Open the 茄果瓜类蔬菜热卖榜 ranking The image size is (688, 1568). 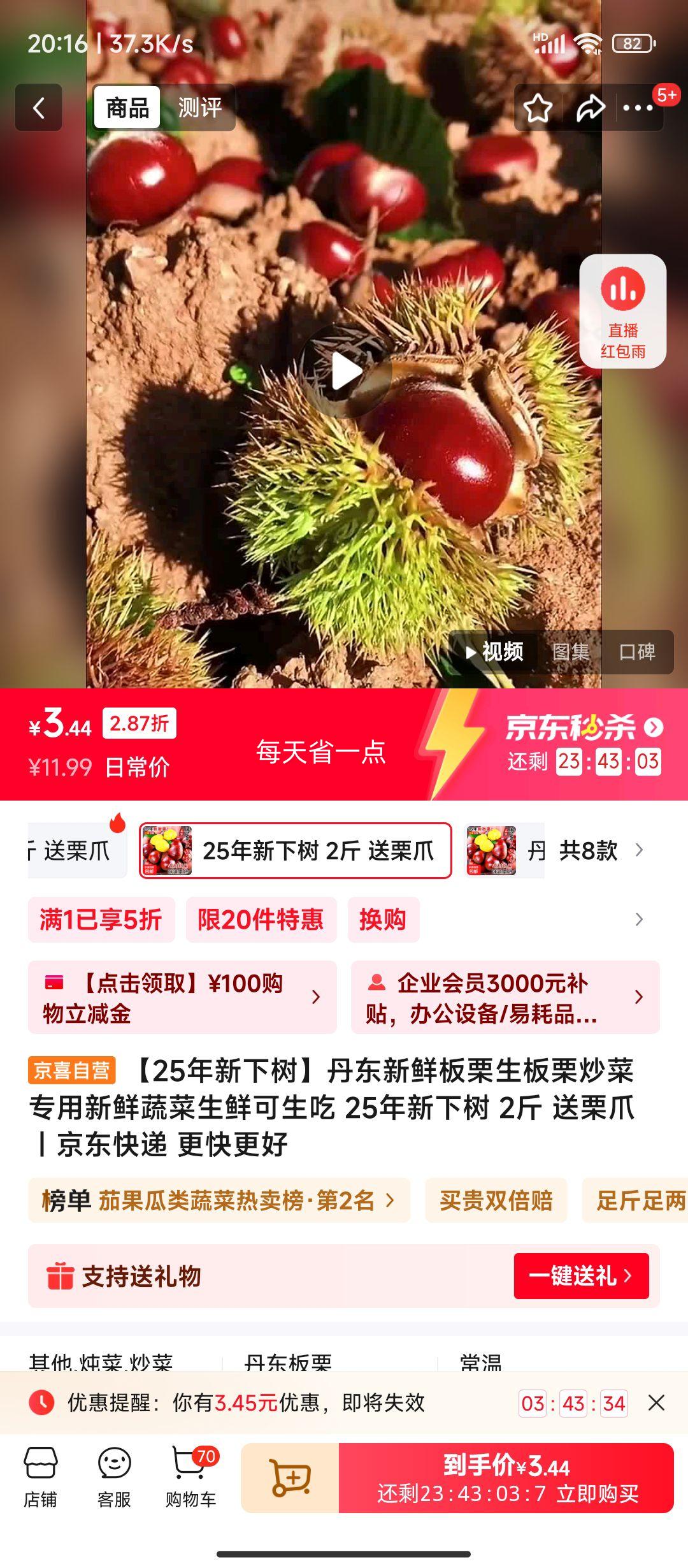[x=219, y=1200]
